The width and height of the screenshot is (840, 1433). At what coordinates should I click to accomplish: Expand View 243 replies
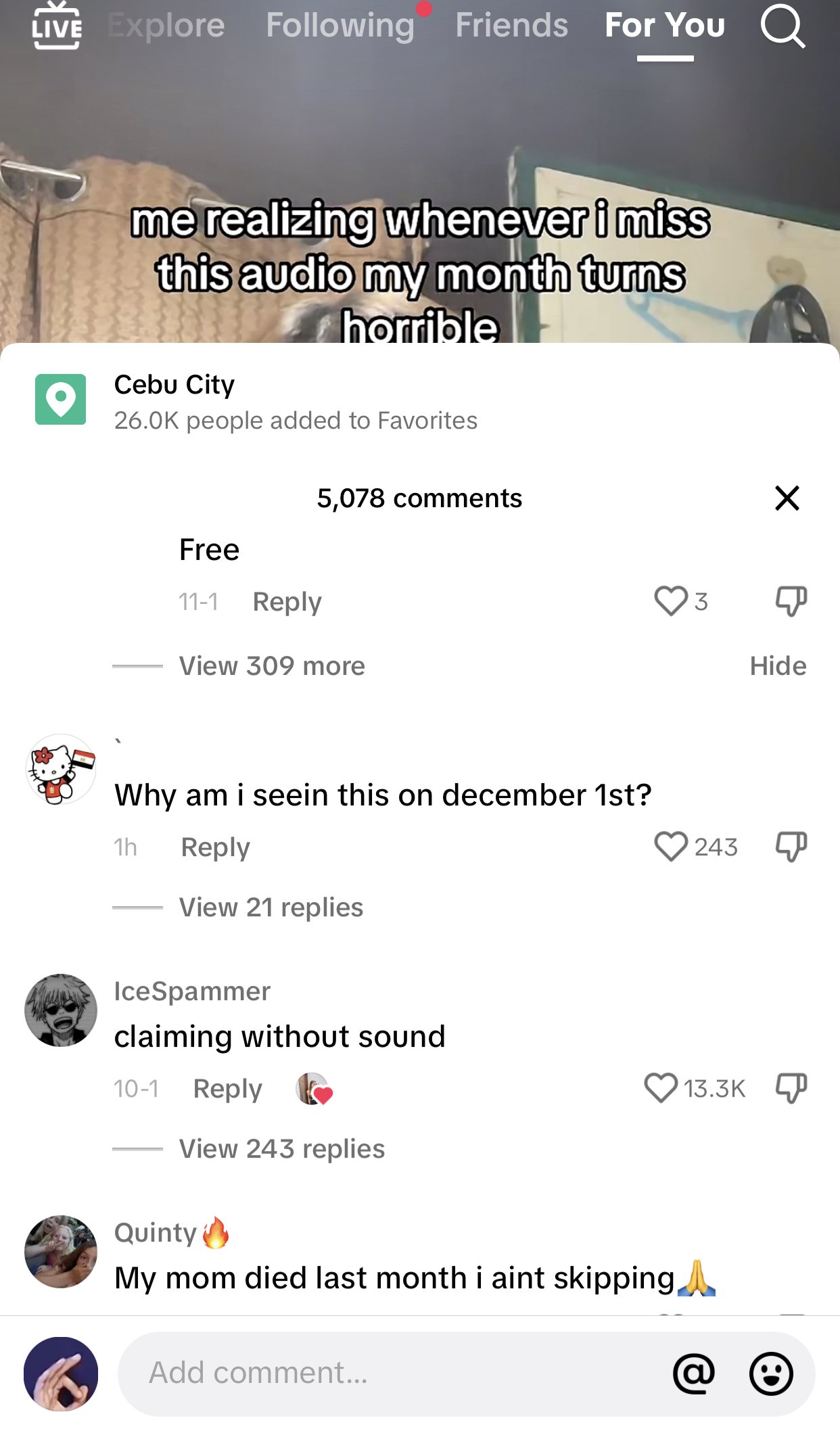click(281, 1149)
